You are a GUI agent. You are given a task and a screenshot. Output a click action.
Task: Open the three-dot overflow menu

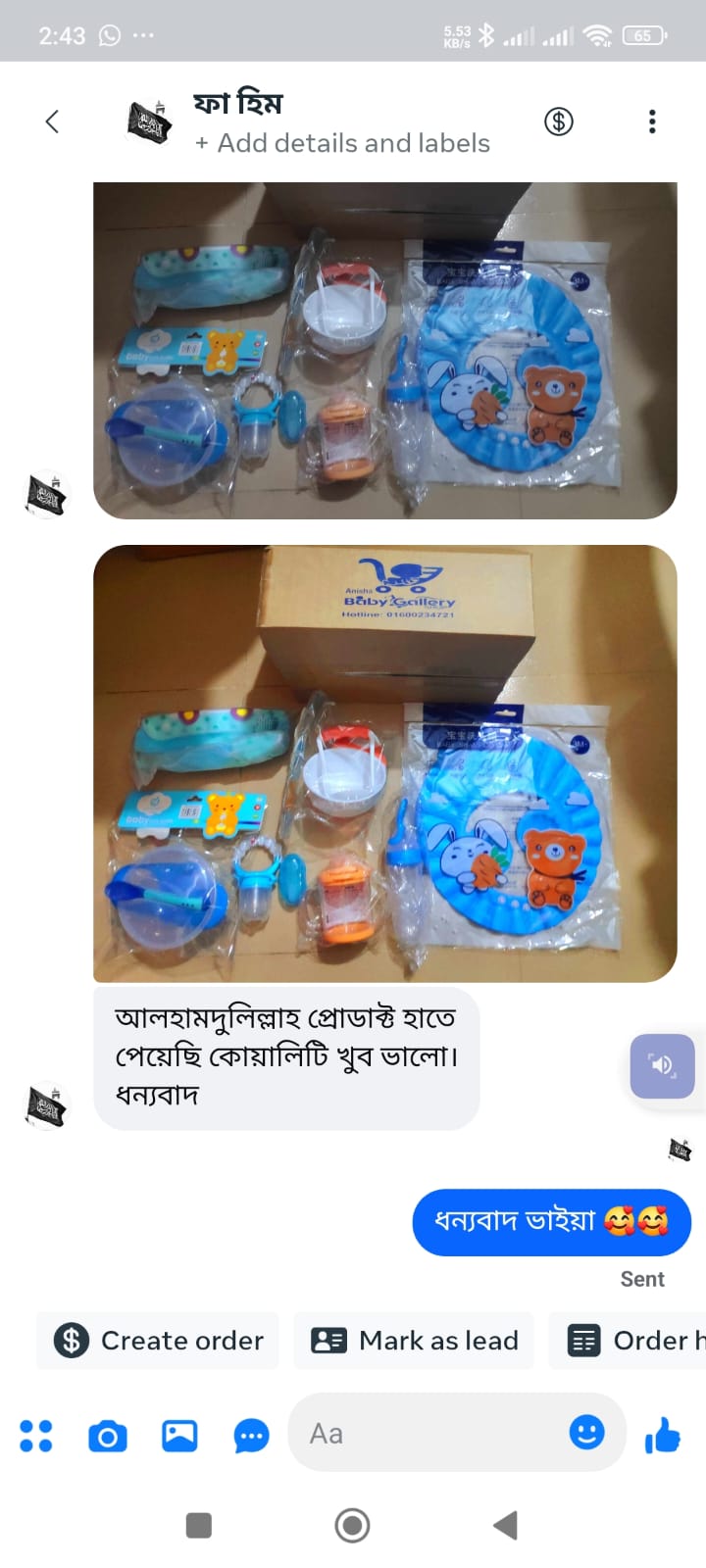point(652,122)
